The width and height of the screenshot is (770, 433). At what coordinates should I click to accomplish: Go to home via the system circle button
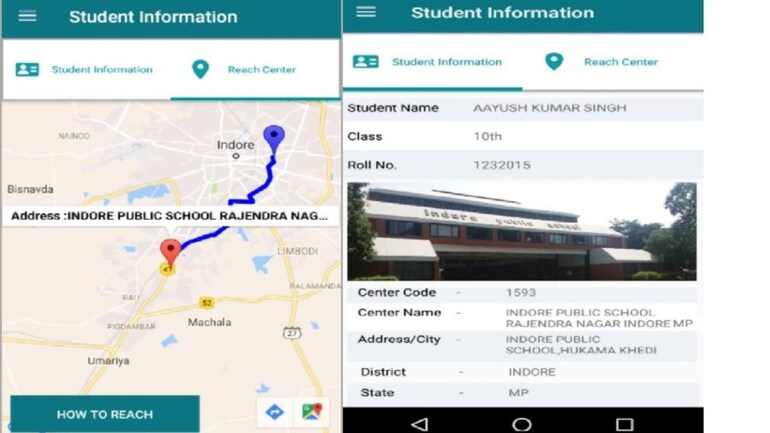(522, 424)
